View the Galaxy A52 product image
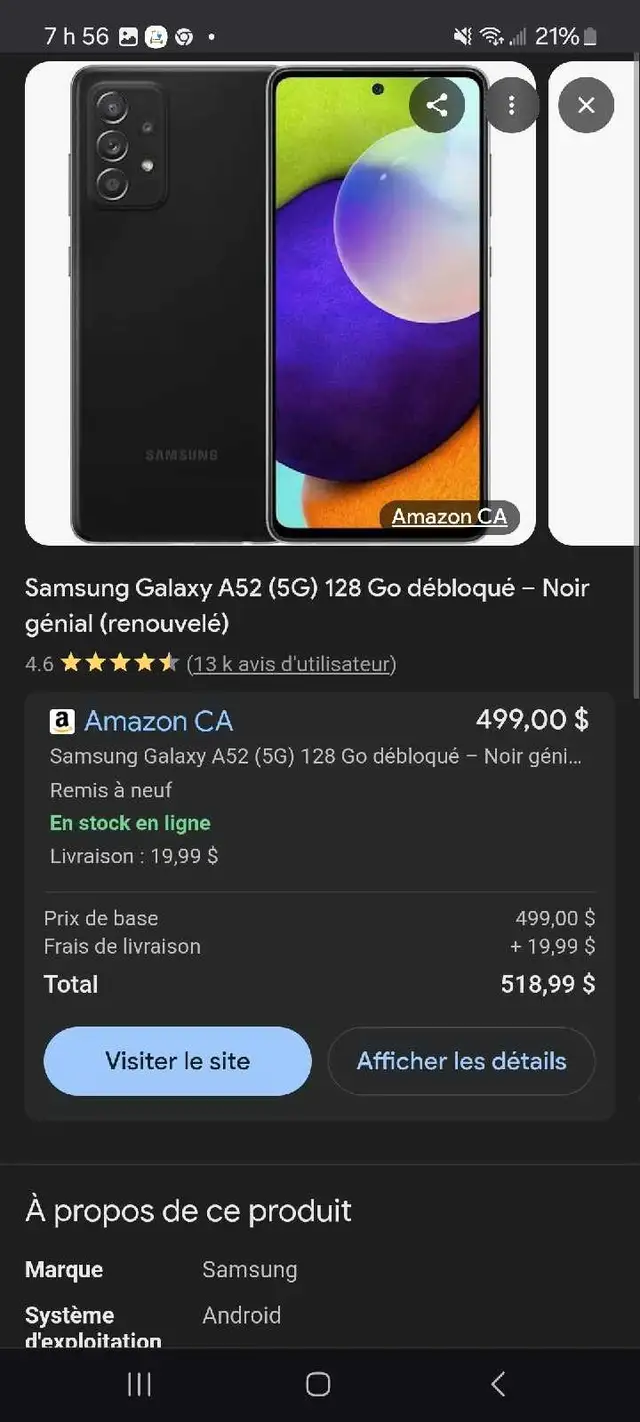The image size is (640, 1422). [280, 303]
